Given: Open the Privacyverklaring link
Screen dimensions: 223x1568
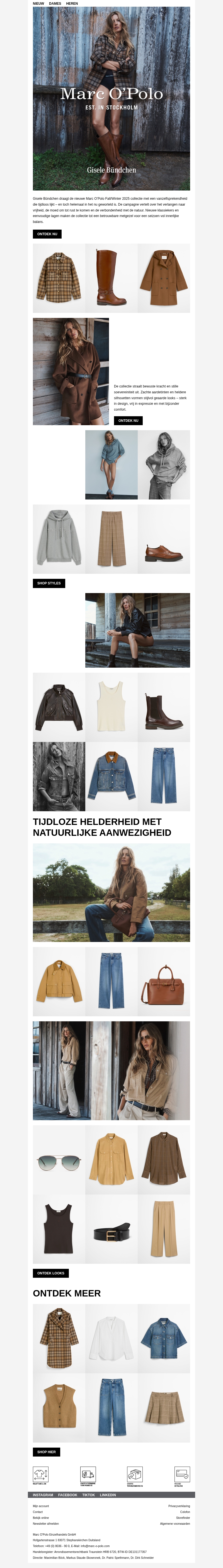Looking at the screenshot, I should pyautogui.click(x=179, y=1506).
